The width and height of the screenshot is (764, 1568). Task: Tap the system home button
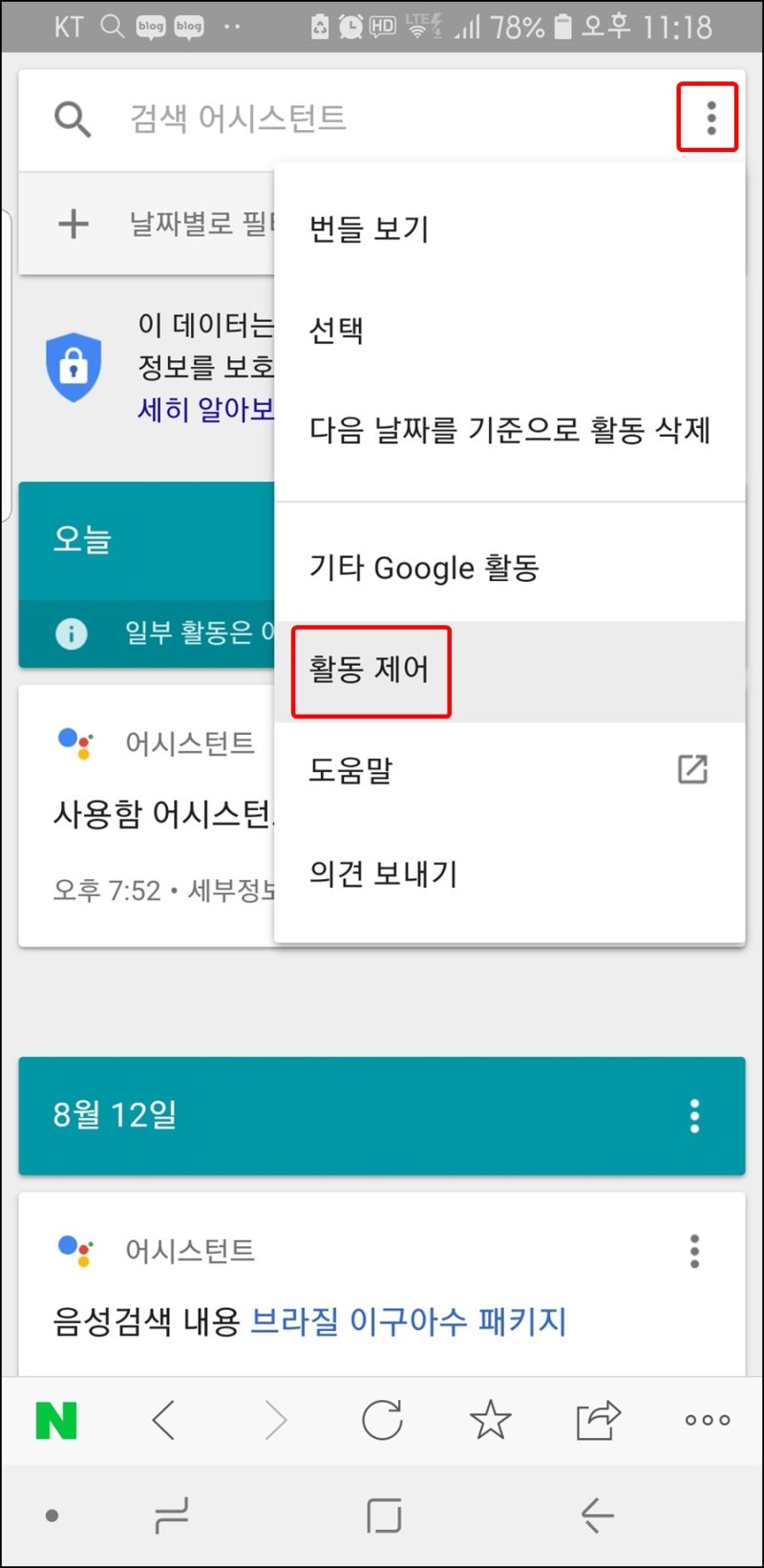383,1515
